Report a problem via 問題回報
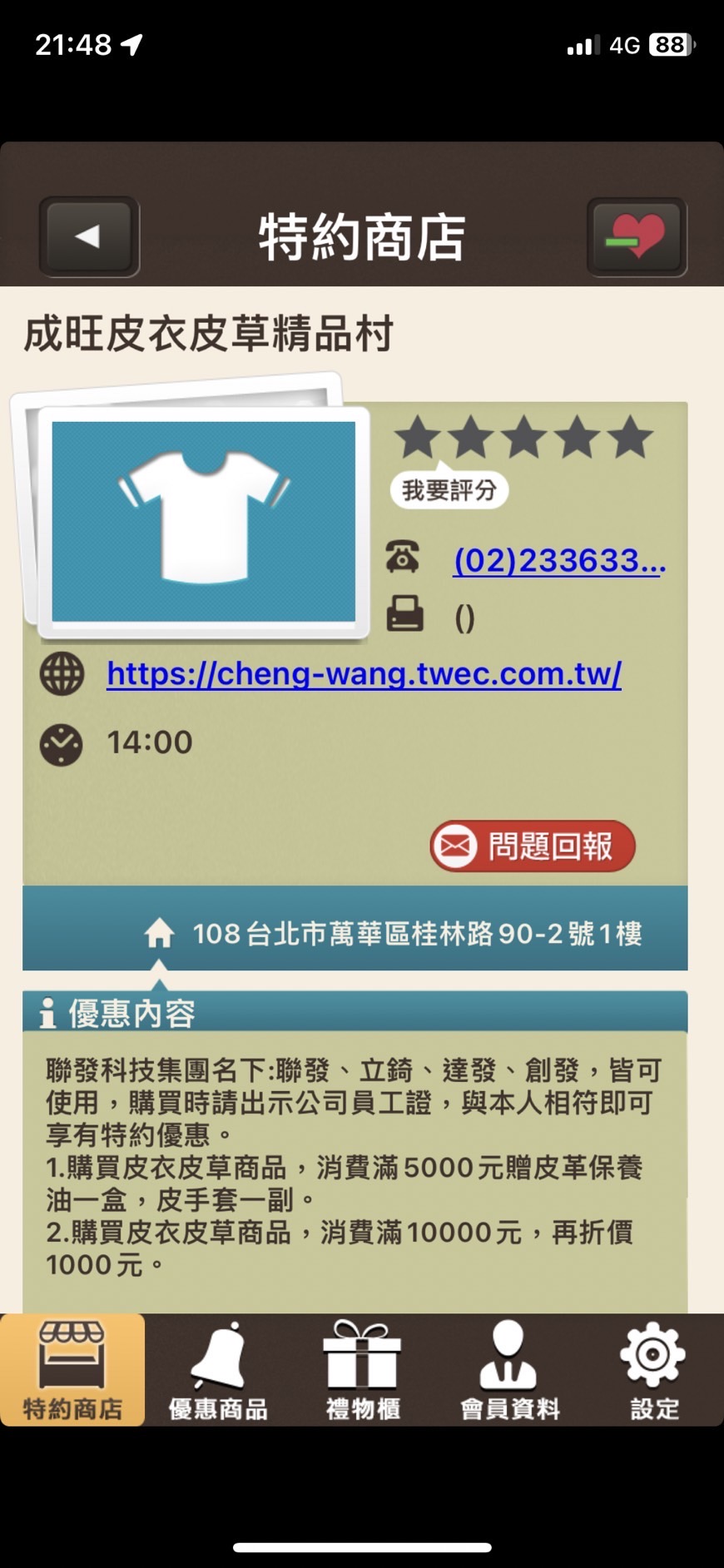 (x=533, y=846)
